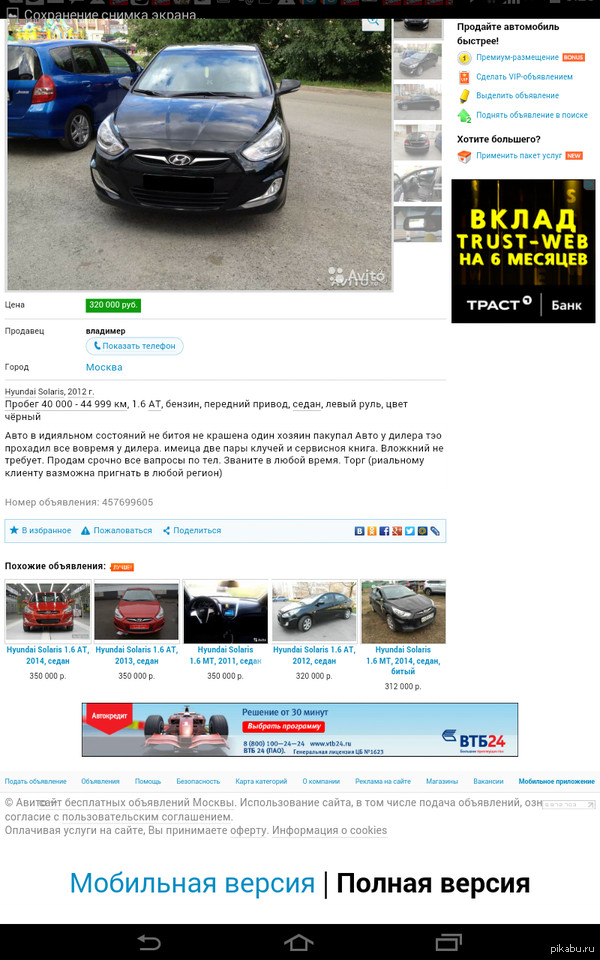View similar ad Hyundai Solaris 1.6 MT, 2011
The width and height of the screenshot is (600, 960).
225,655
